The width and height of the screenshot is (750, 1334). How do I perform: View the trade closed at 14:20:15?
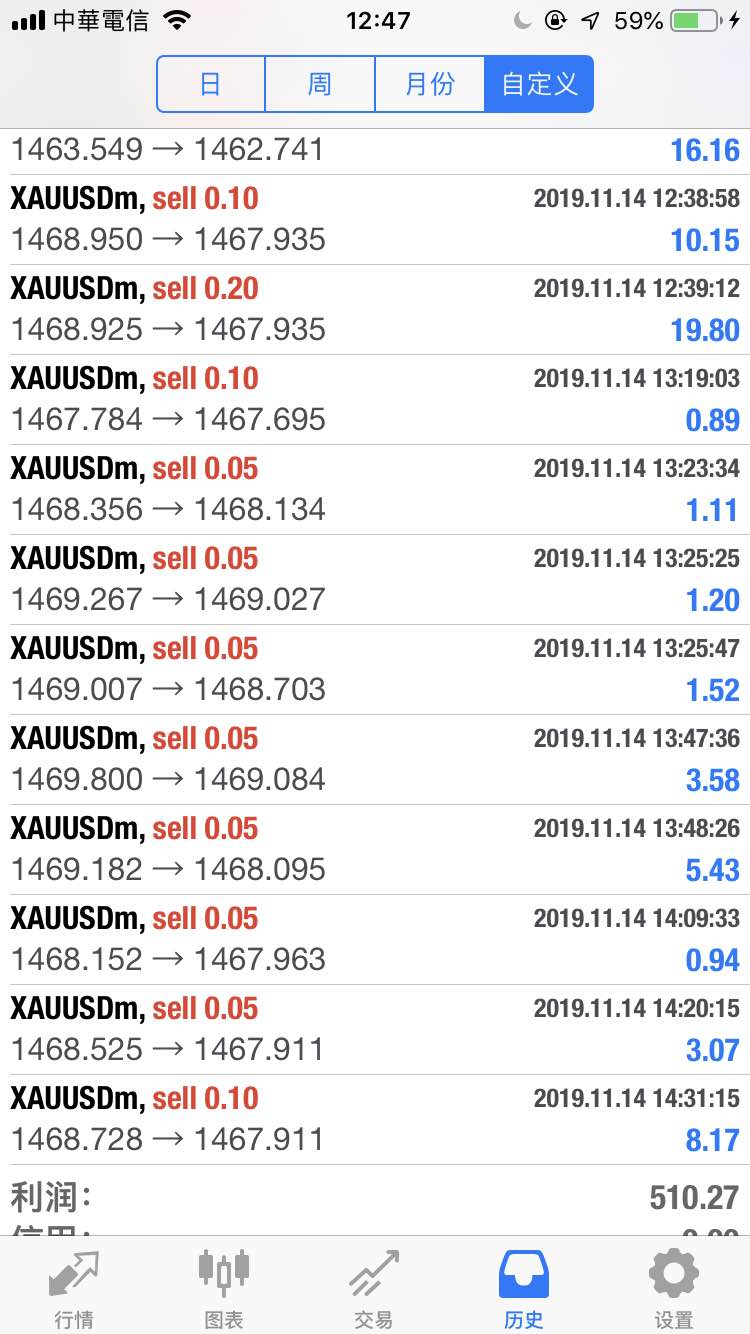click(375, 1030)
